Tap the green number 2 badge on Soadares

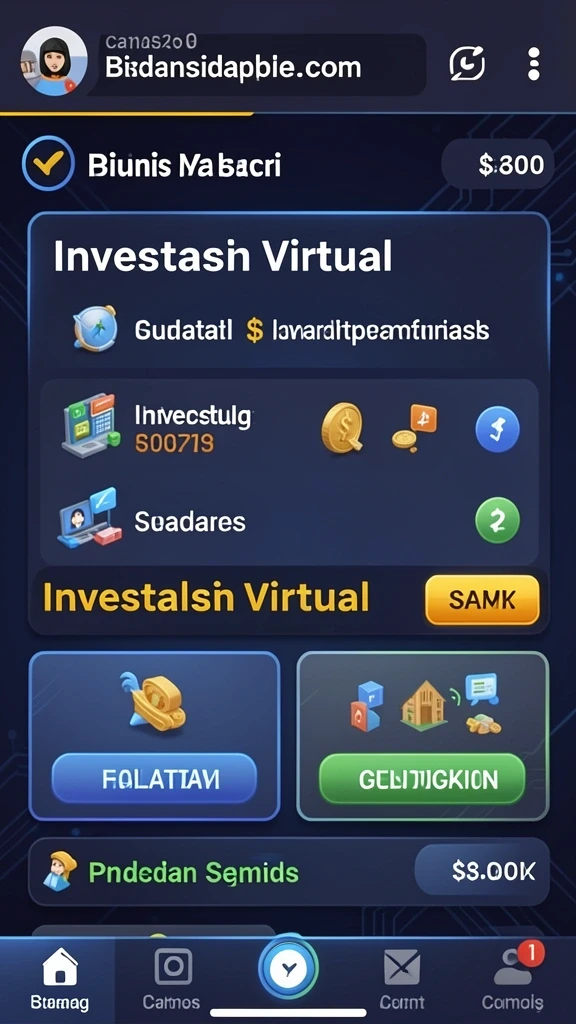point(498,520)
